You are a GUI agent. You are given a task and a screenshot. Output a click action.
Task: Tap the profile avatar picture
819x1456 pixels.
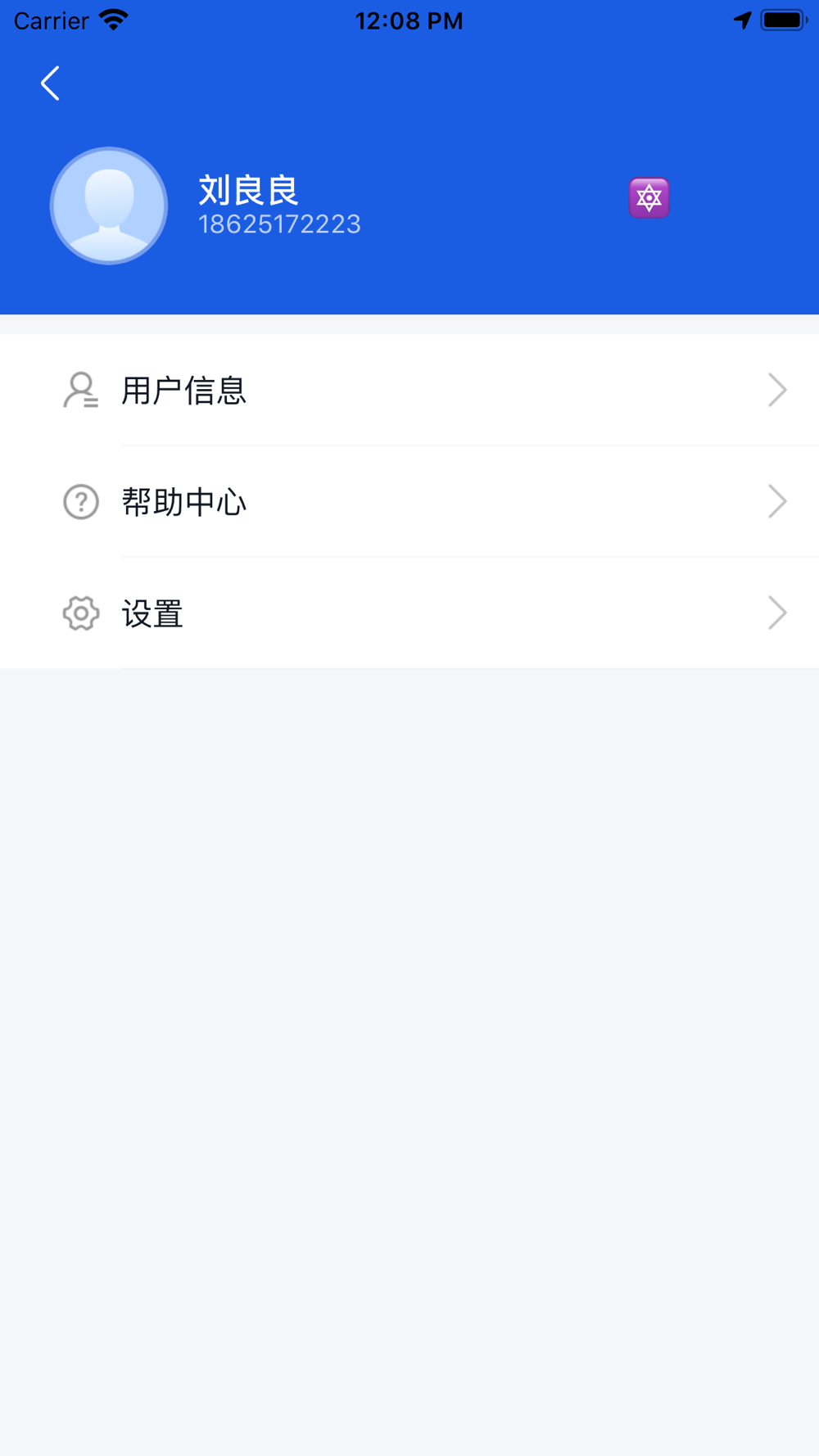click(x=109, y=206)
